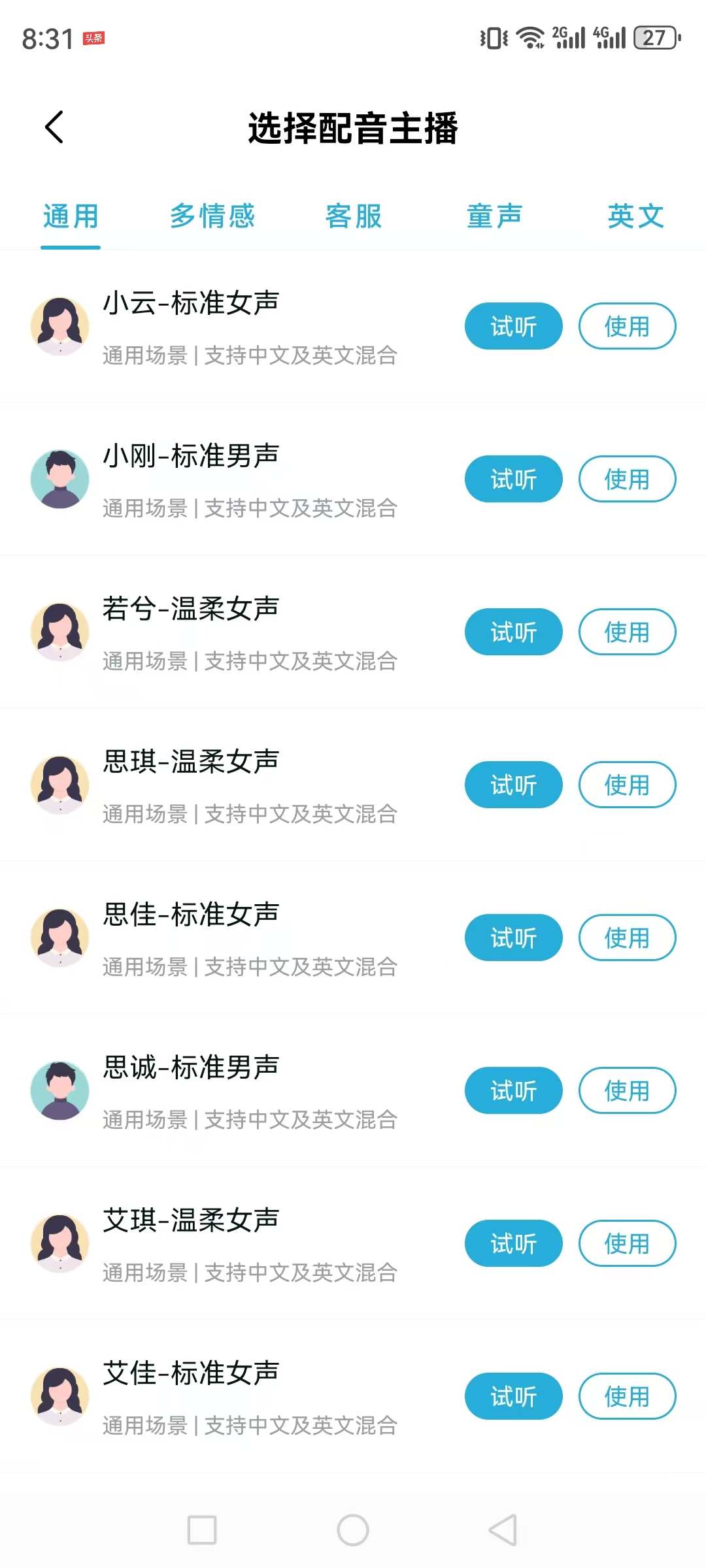This screenshot has height=1568, width=706.
Task: Preview 小云-标准女声 with 试听
Action: 514,326
